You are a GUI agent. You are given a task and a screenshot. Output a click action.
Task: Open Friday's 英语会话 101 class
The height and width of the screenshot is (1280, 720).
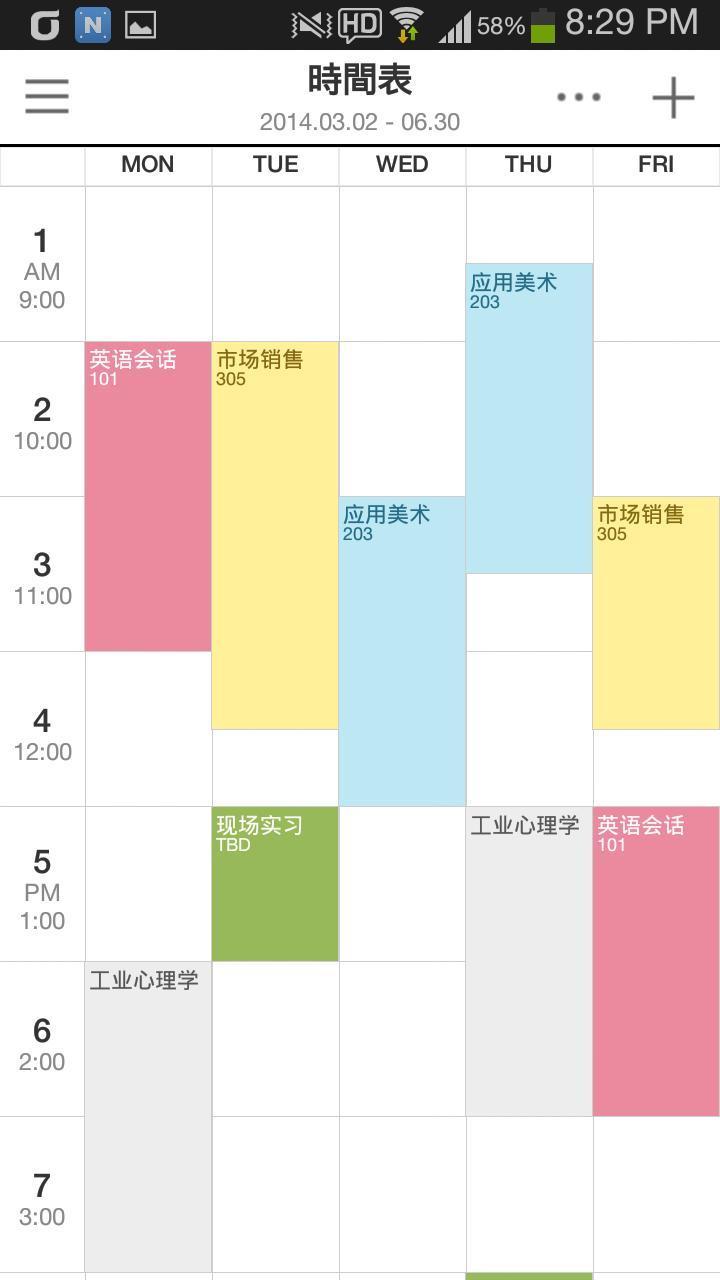point(656,961)
